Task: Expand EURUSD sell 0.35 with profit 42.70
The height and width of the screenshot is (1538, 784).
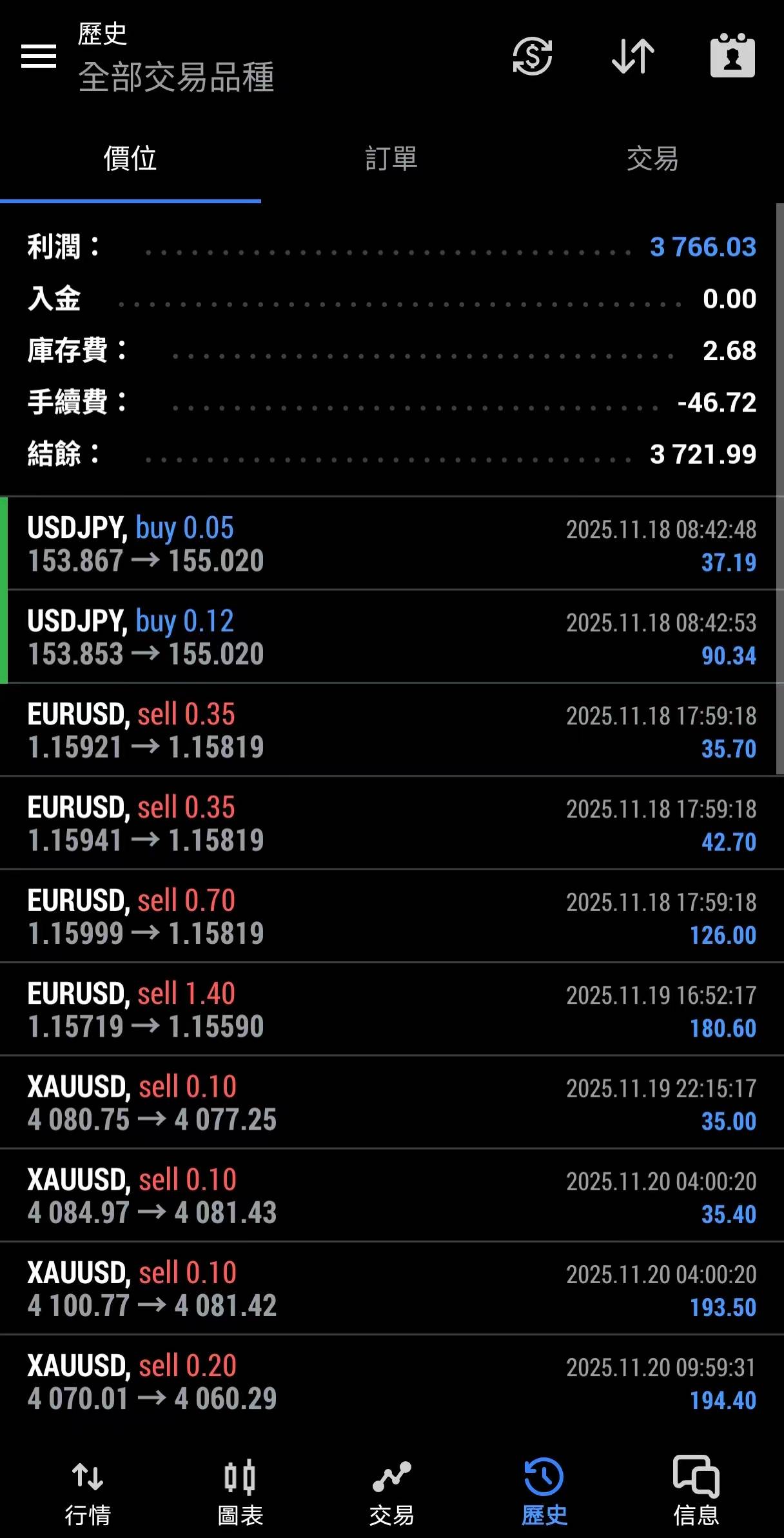Action: (x=391, y=823)
